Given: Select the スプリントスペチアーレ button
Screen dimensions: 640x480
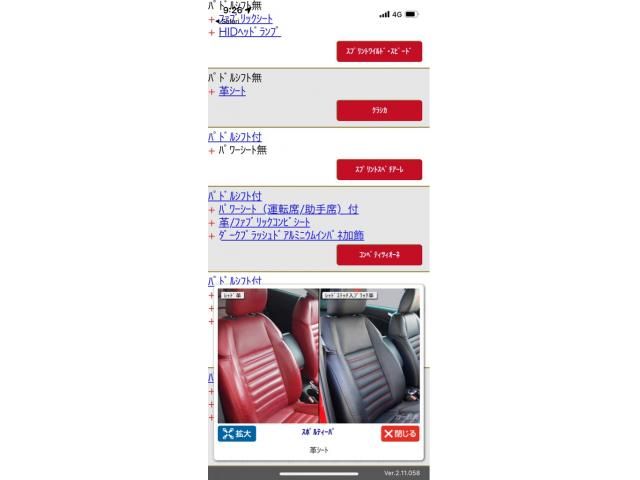Looking at the screenshot, I should pos(379,170).
